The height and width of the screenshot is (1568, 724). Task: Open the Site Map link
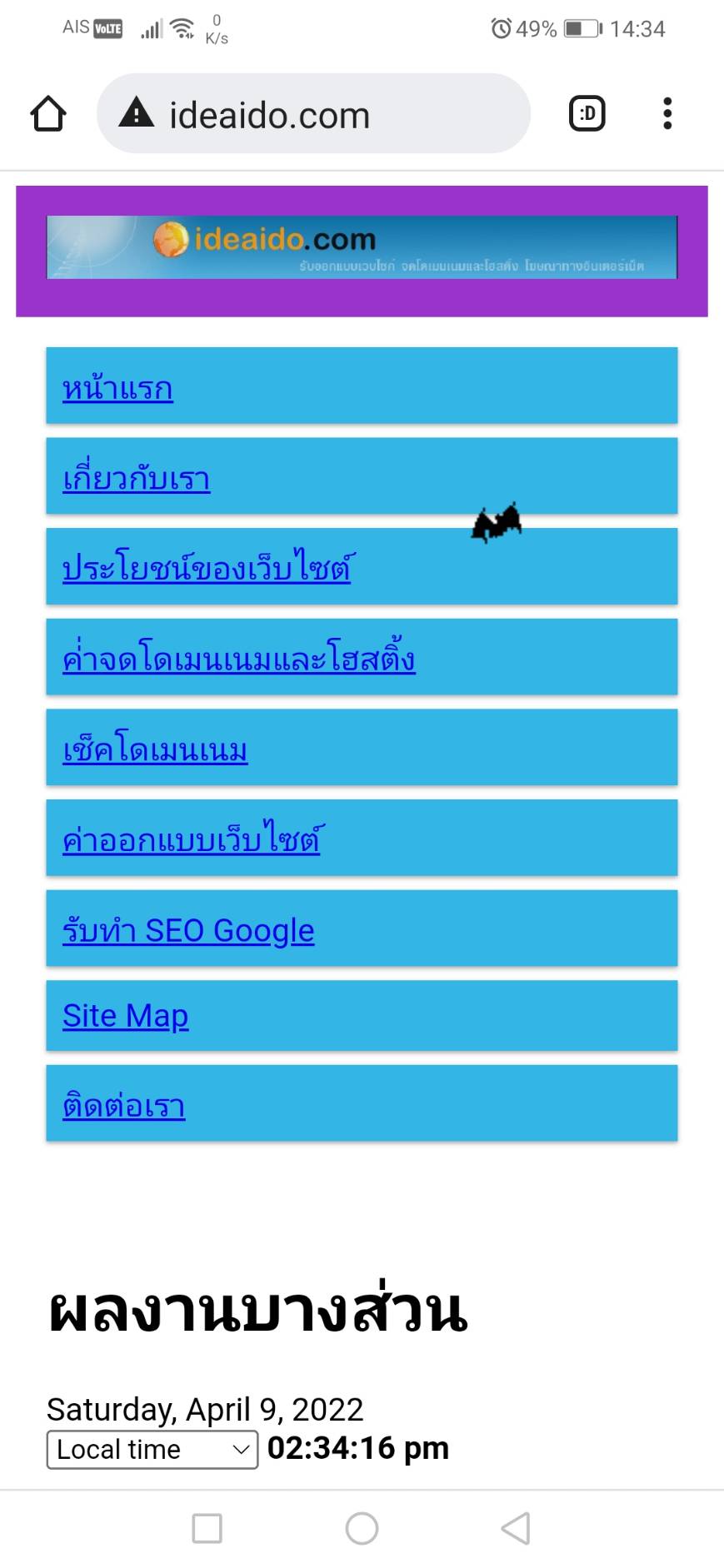point(126,1016)
